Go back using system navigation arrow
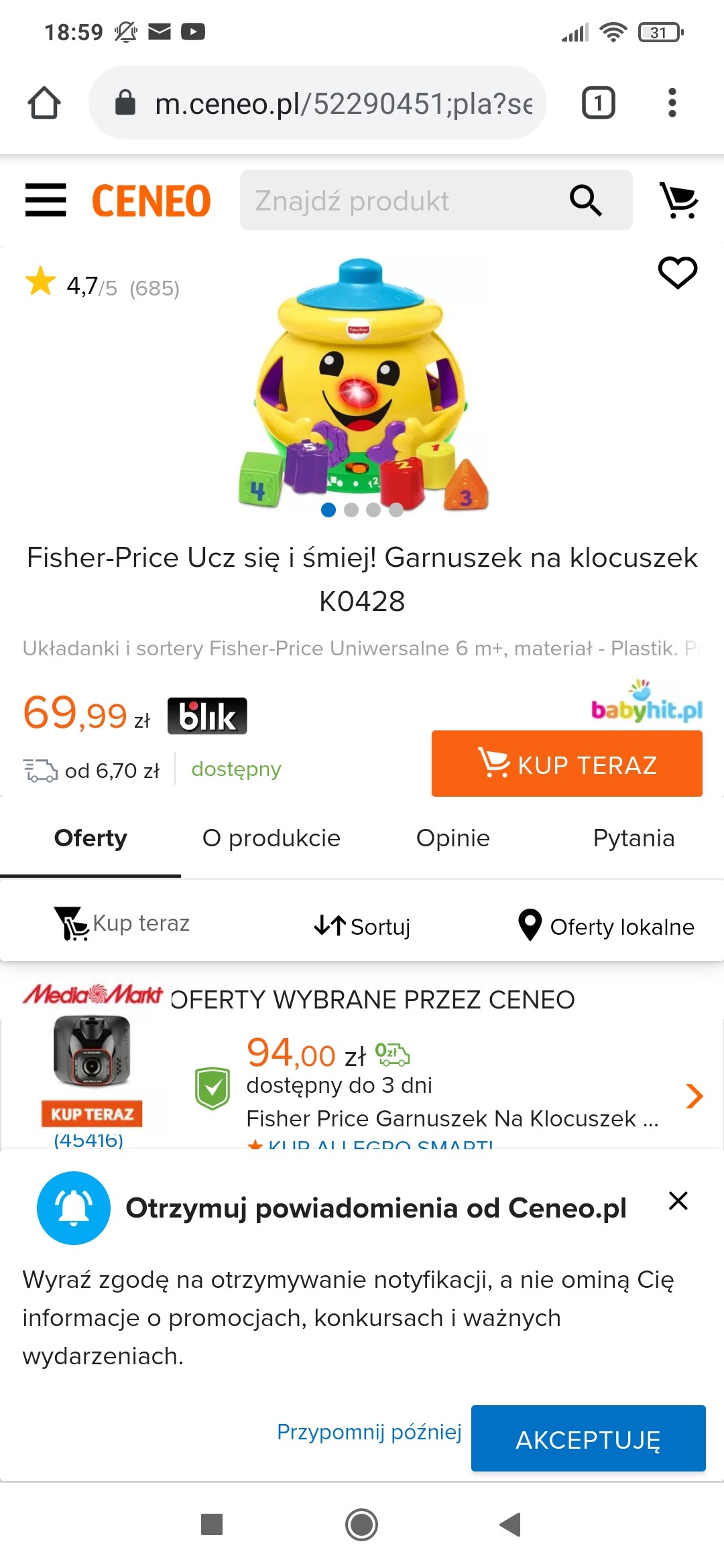This screenshot has height=1568, width=724. 510,1524
